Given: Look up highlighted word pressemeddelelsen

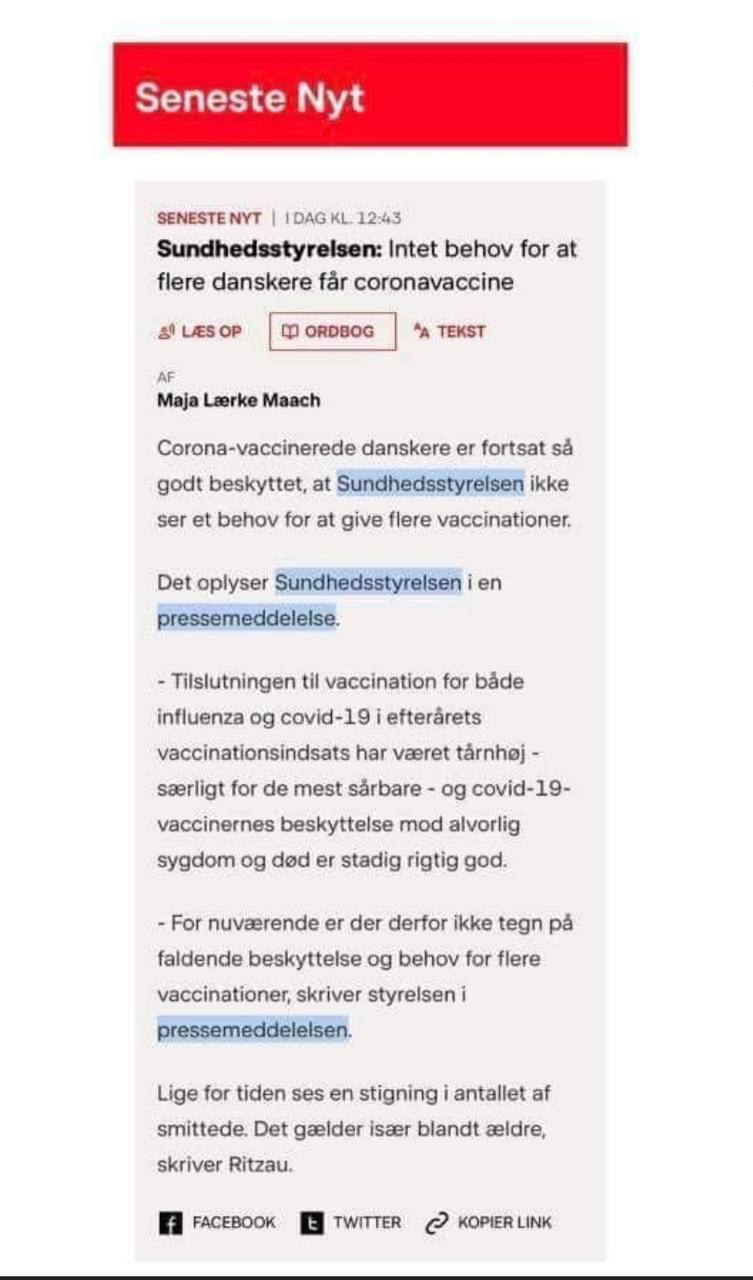Looking at the screenshot, I should [x=253, y=1029].
